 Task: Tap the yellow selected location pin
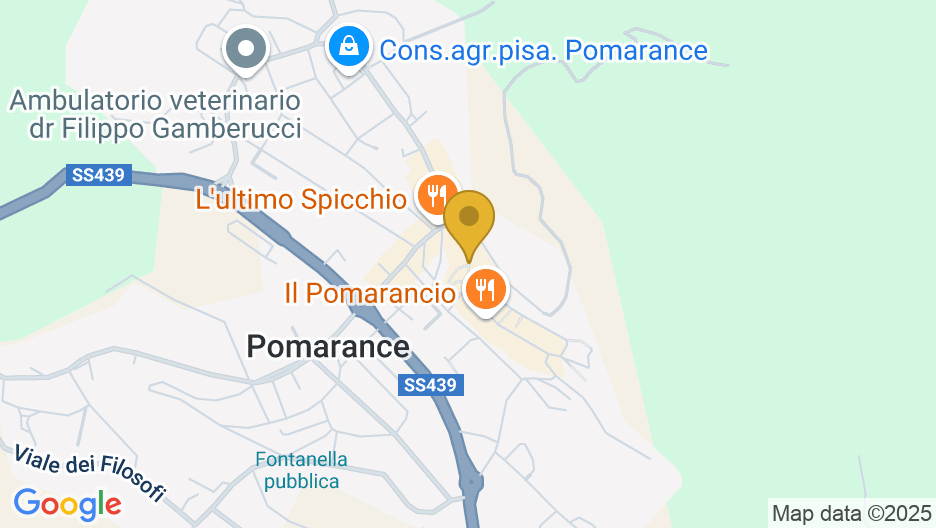pos(469,218)
